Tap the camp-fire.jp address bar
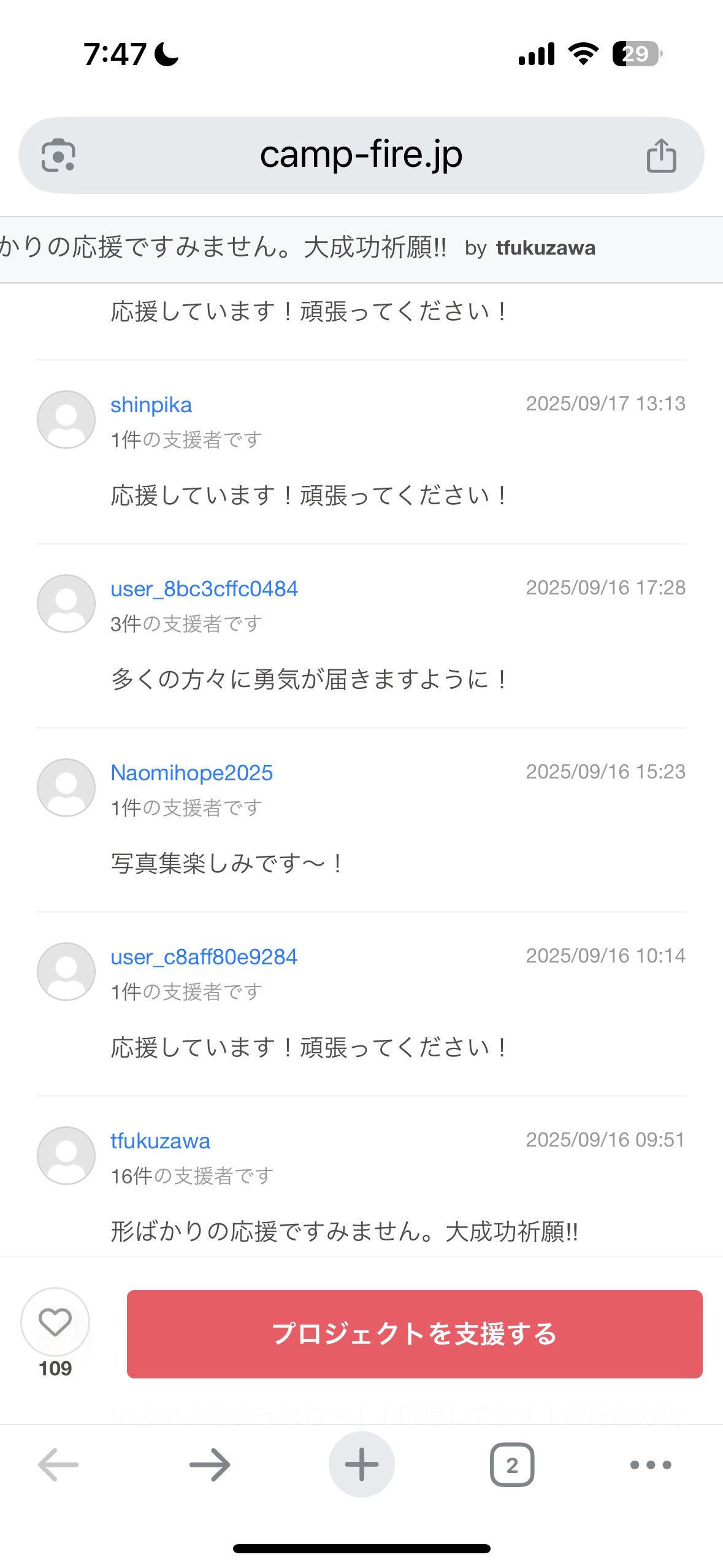 tap(361, 155)
